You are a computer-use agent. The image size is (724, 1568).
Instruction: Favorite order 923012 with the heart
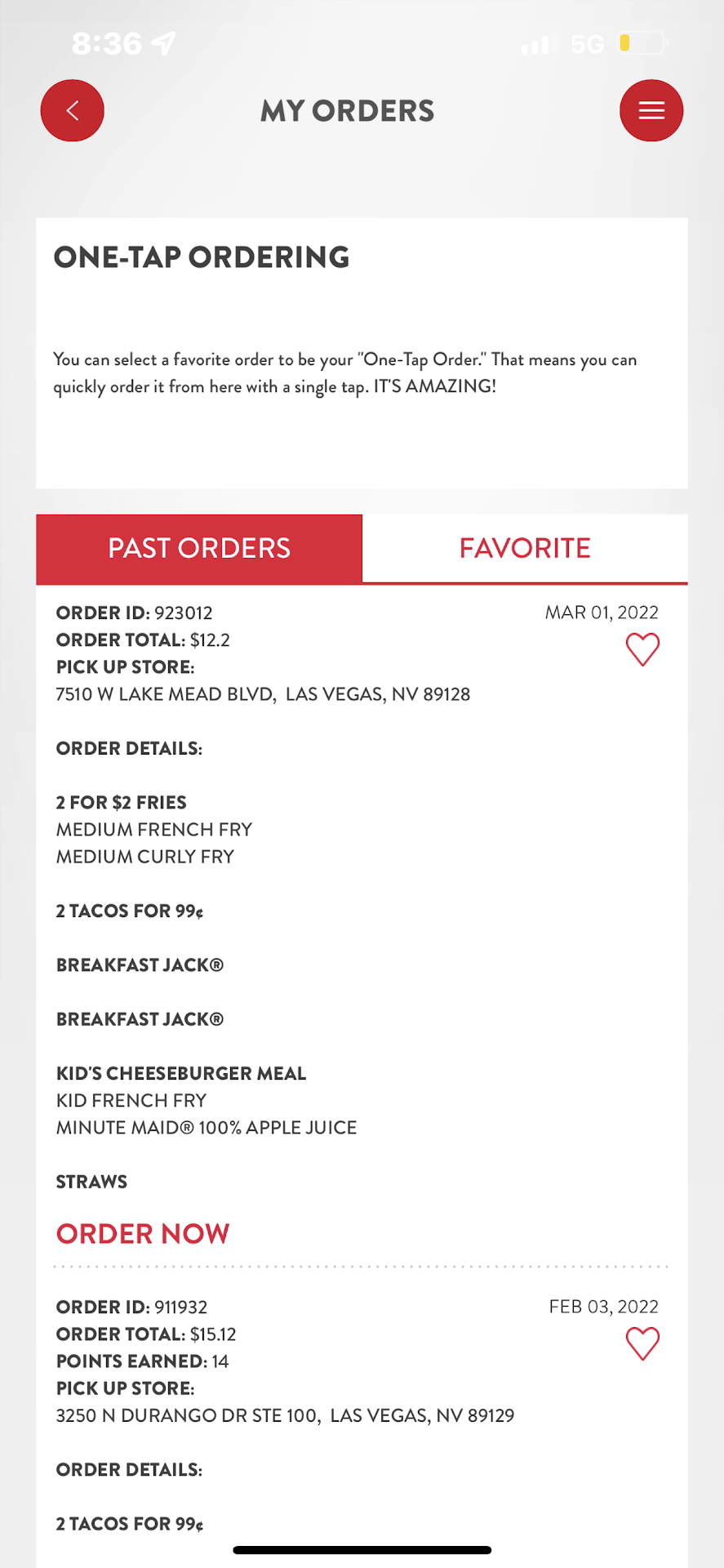[x=642, y=650]
